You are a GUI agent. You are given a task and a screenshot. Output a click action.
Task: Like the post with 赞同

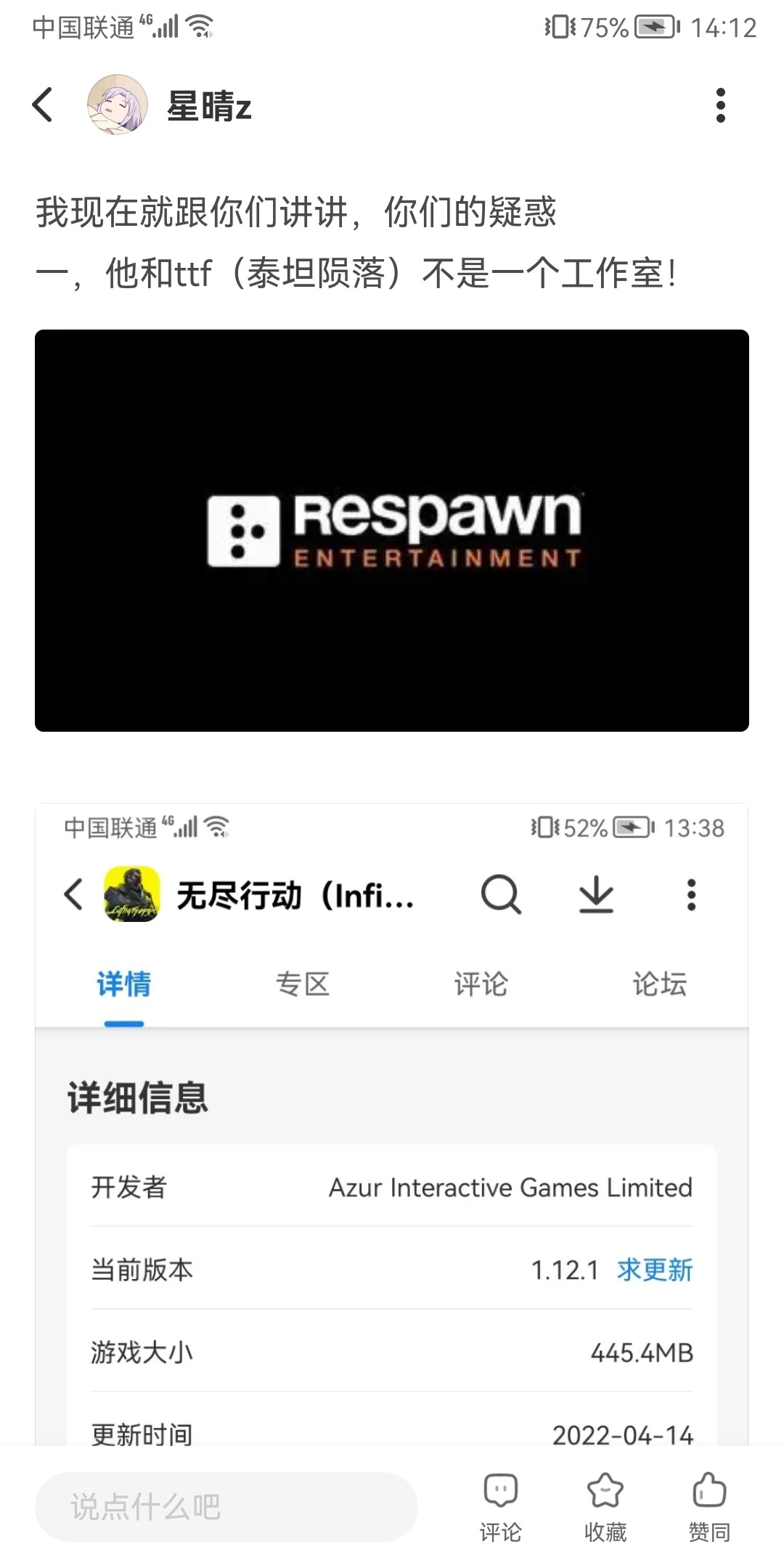tap(709, 1506)
